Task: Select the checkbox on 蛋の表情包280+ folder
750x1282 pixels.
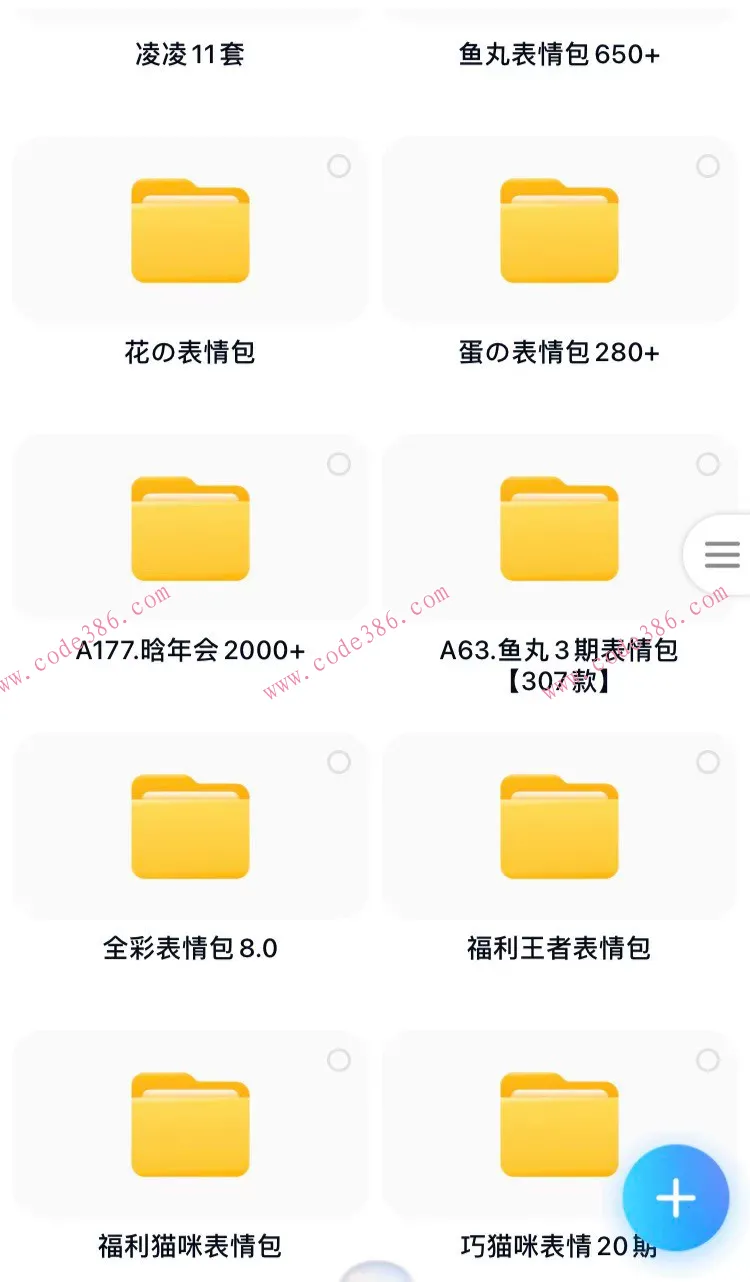Action: coord(709,167)
